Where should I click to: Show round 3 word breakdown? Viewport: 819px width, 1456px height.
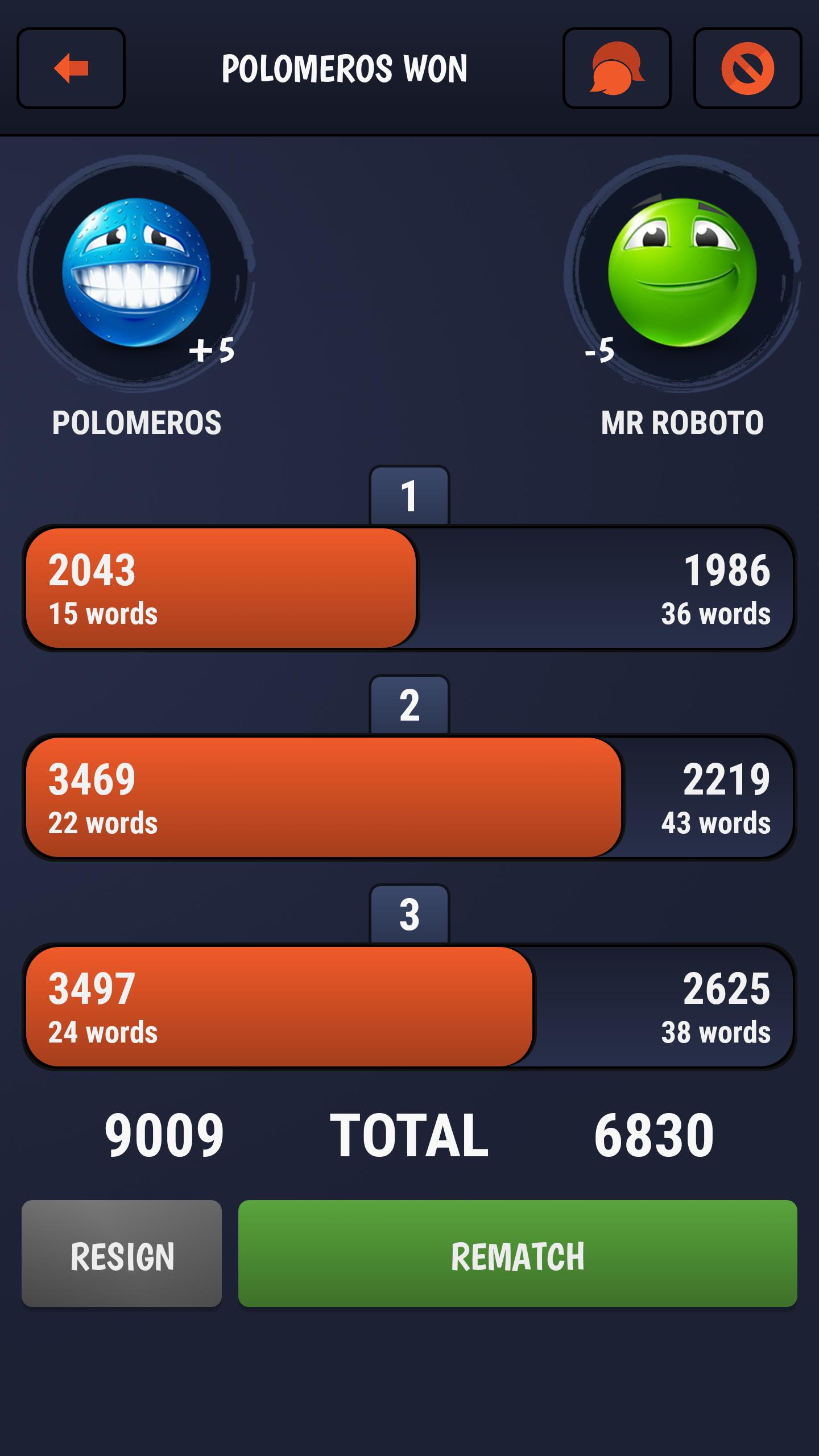(409, 1007)
